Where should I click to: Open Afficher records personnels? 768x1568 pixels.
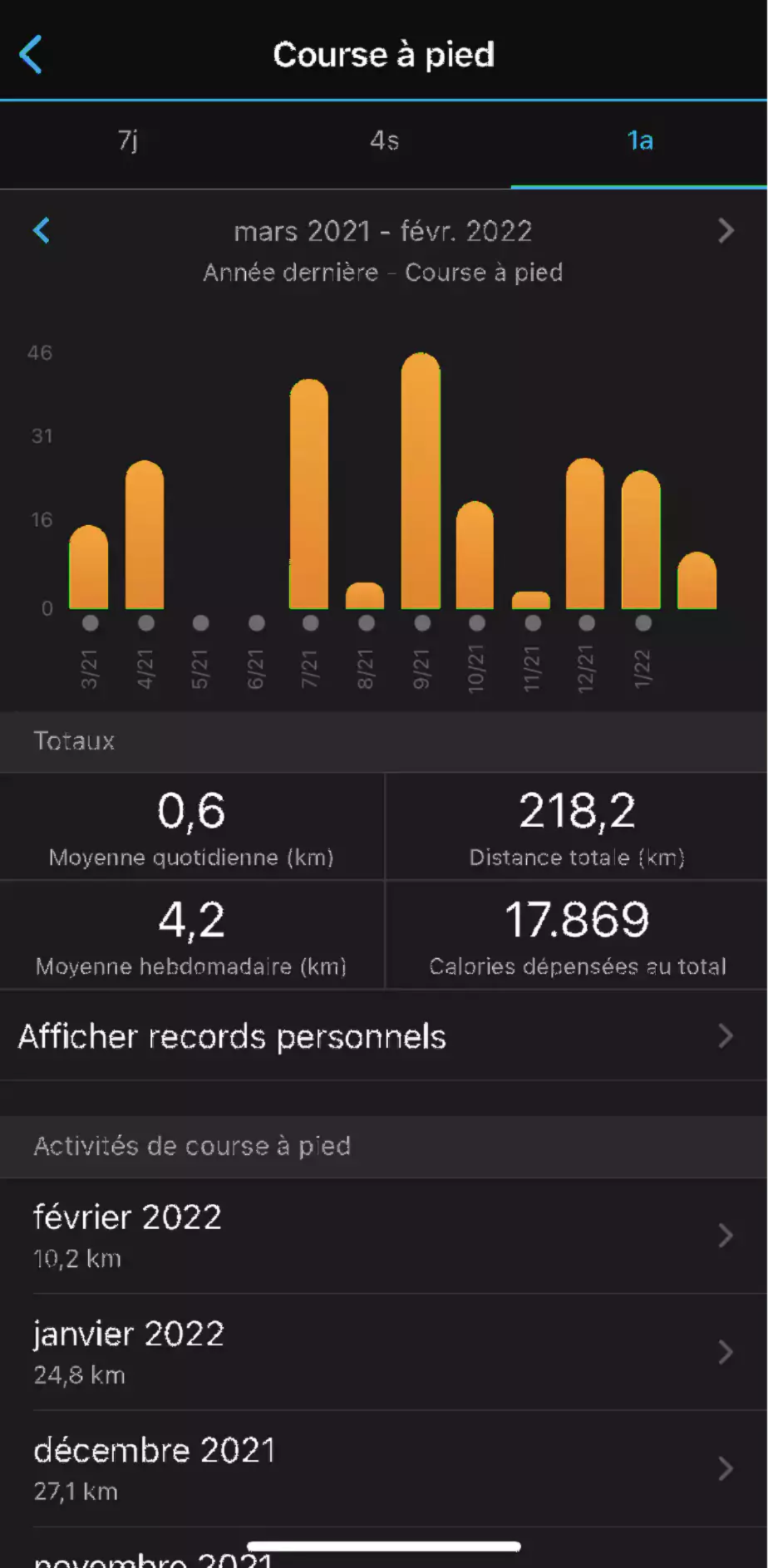point(233,1036)
